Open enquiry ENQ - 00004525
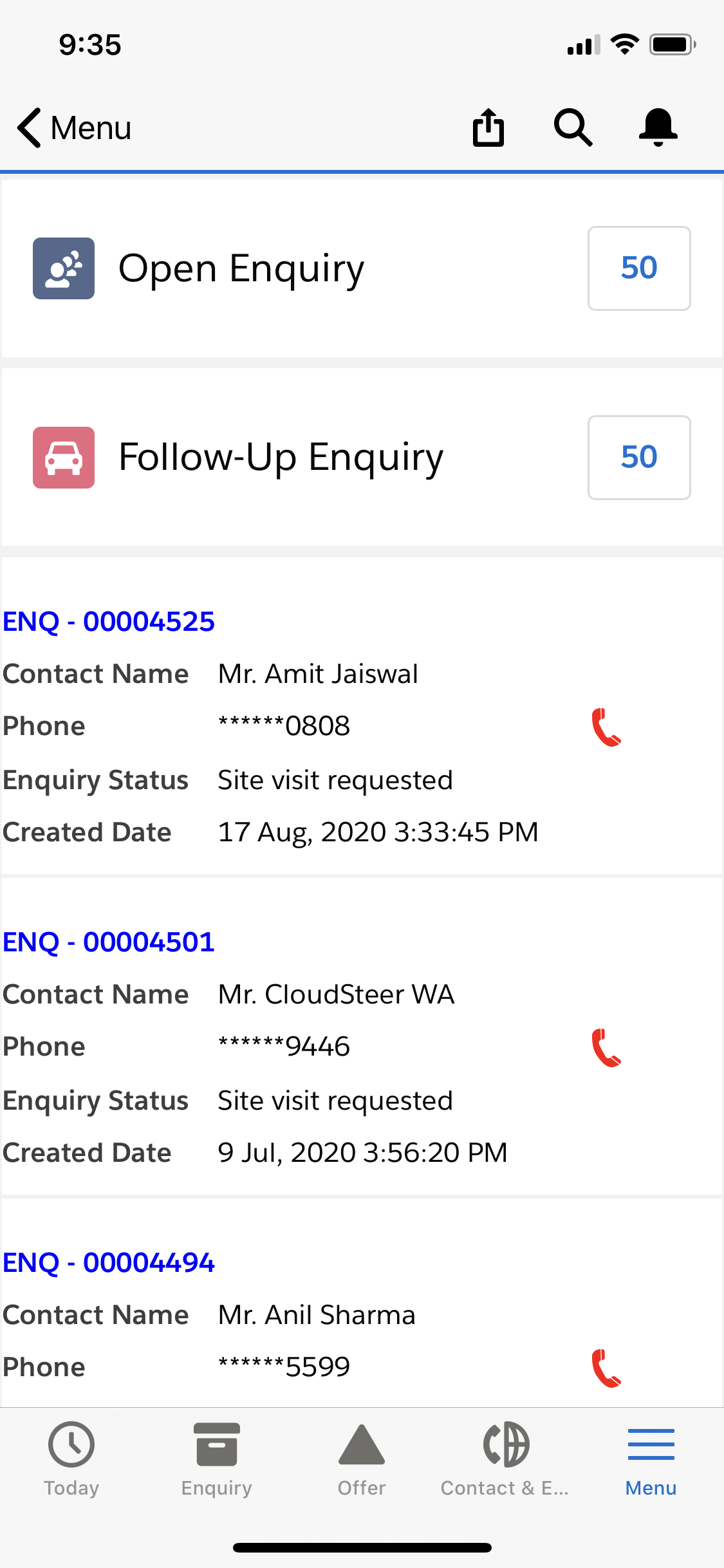Viewport: 724px width, 1568px height. point(109,622)
